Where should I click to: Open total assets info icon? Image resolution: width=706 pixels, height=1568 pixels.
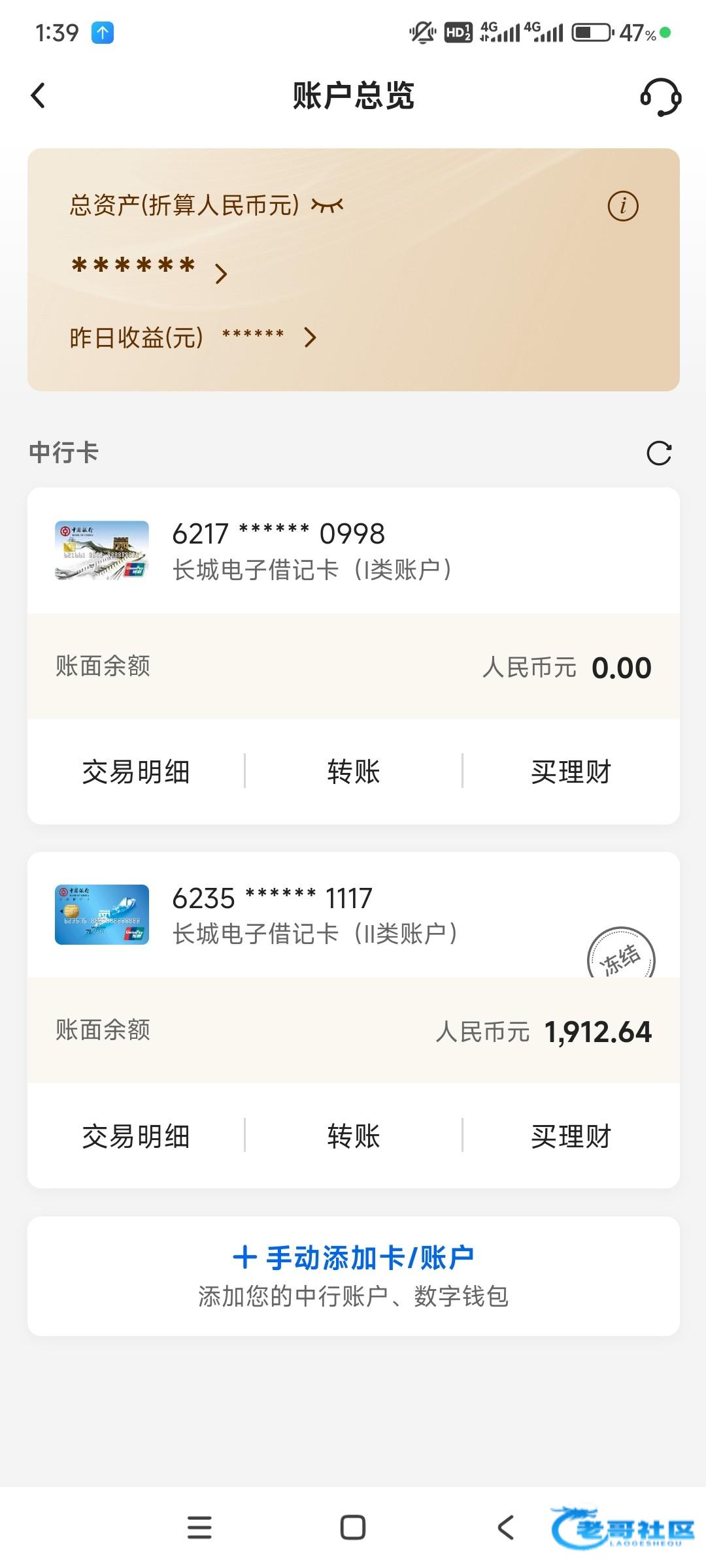pyautogui.click(x=622, y=206)
